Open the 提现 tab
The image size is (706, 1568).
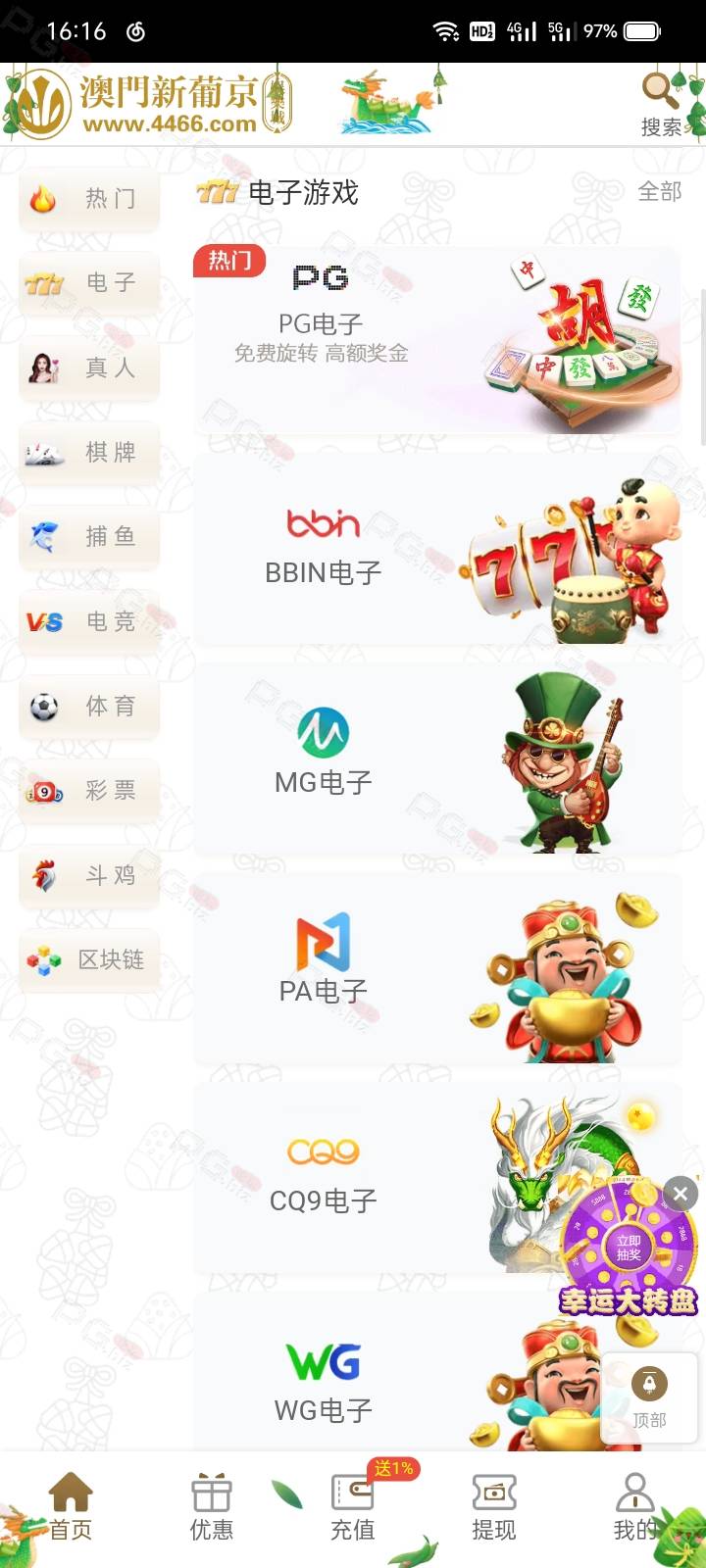(494, 1508)
